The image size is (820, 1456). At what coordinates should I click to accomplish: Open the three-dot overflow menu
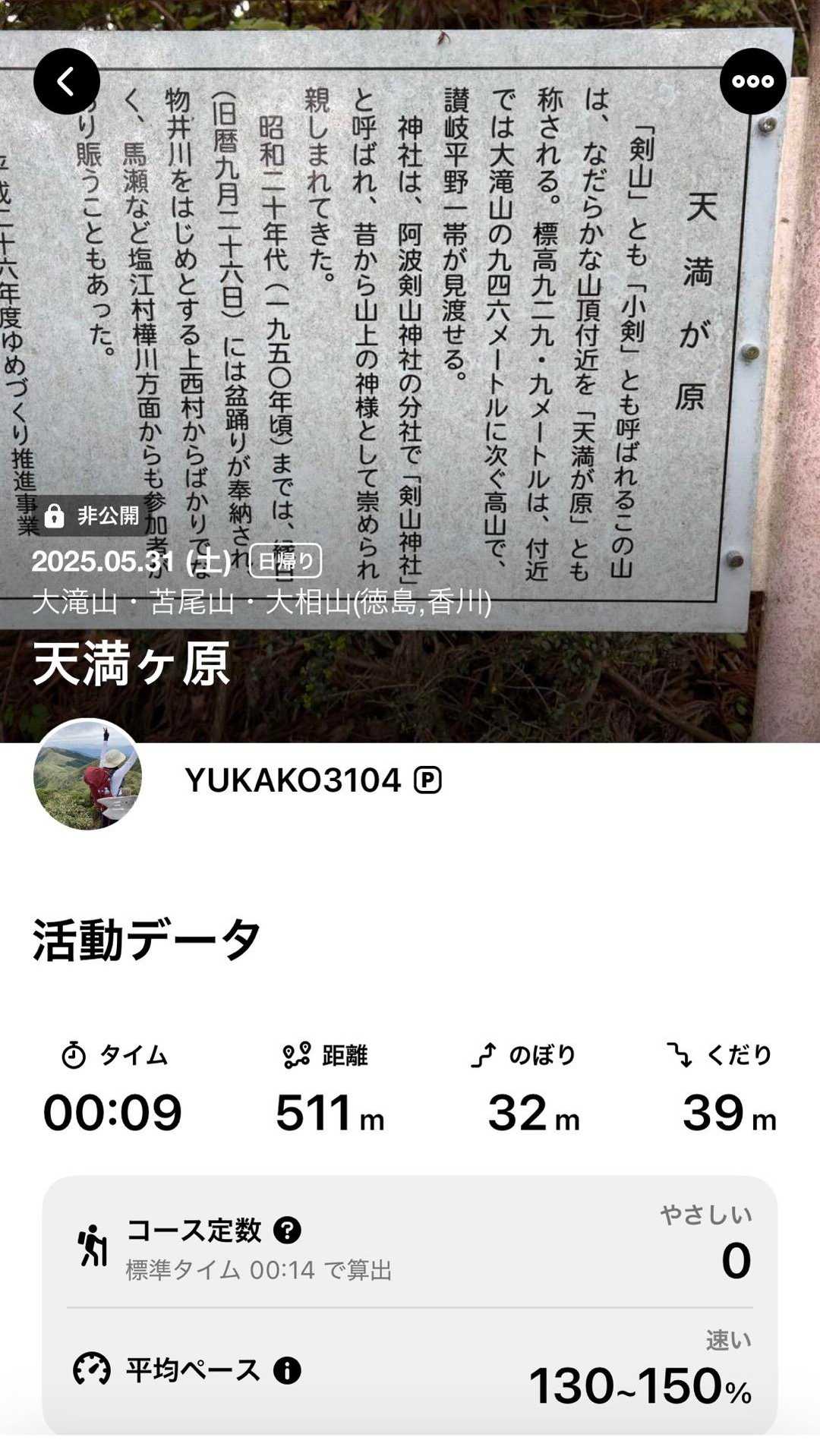point(752,81)
